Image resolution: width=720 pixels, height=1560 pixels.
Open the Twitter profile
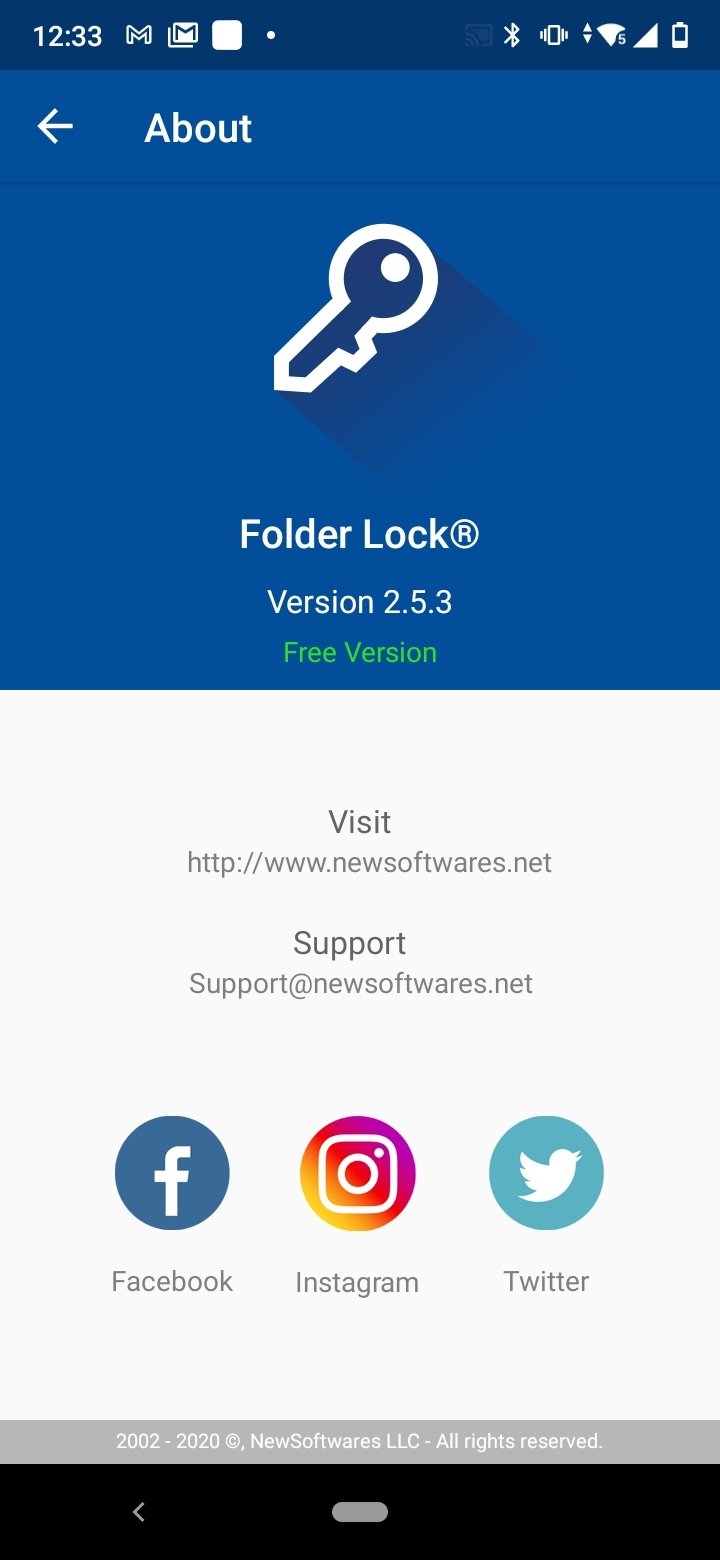coord(546,1173)
